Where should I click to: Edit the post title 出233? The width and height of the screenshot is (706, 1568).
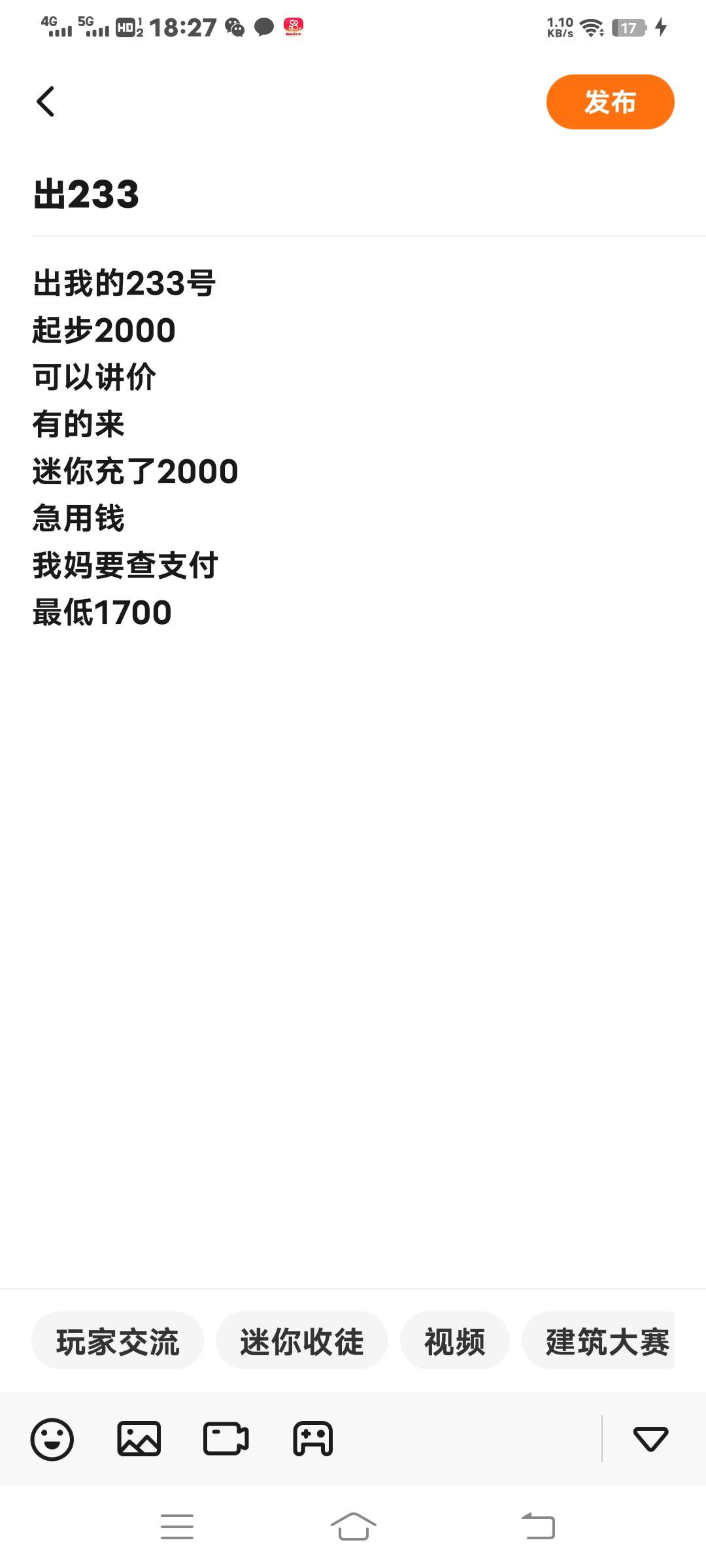click(86, 194)
